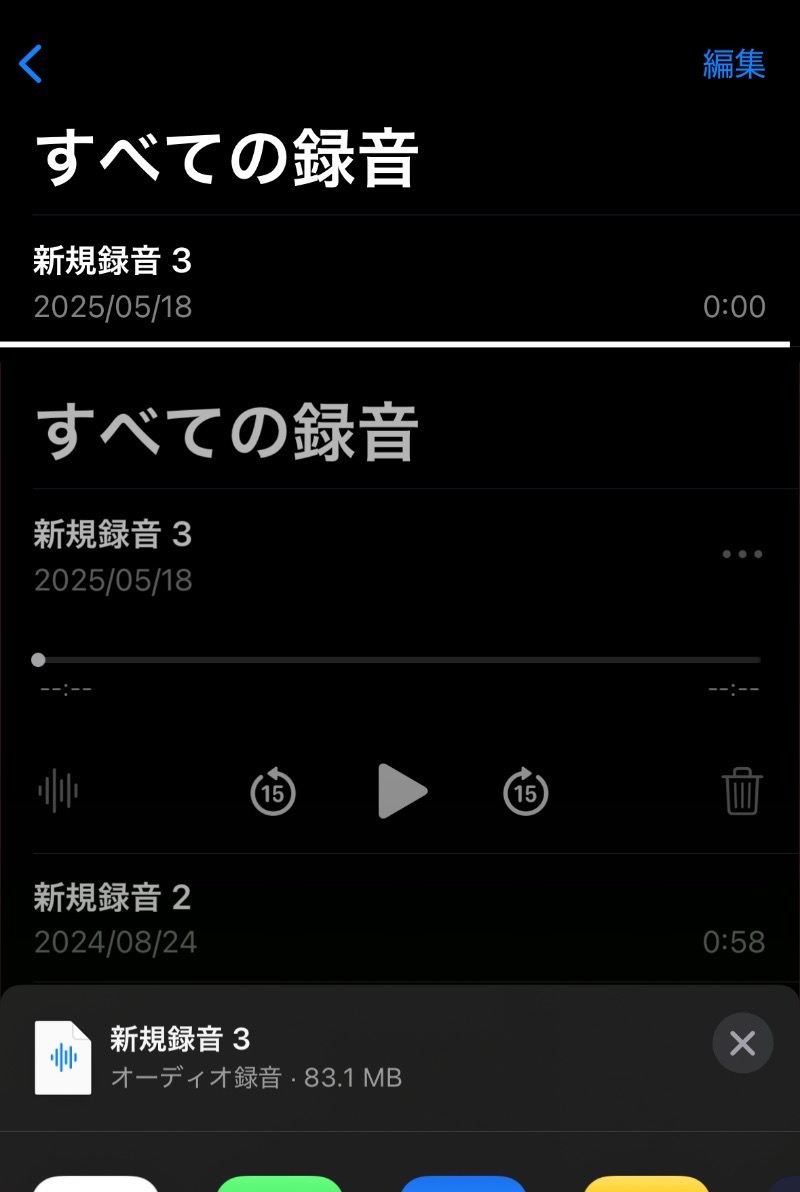
Task: Go back from the all recordings list
Action: click(x=31, y=64)
